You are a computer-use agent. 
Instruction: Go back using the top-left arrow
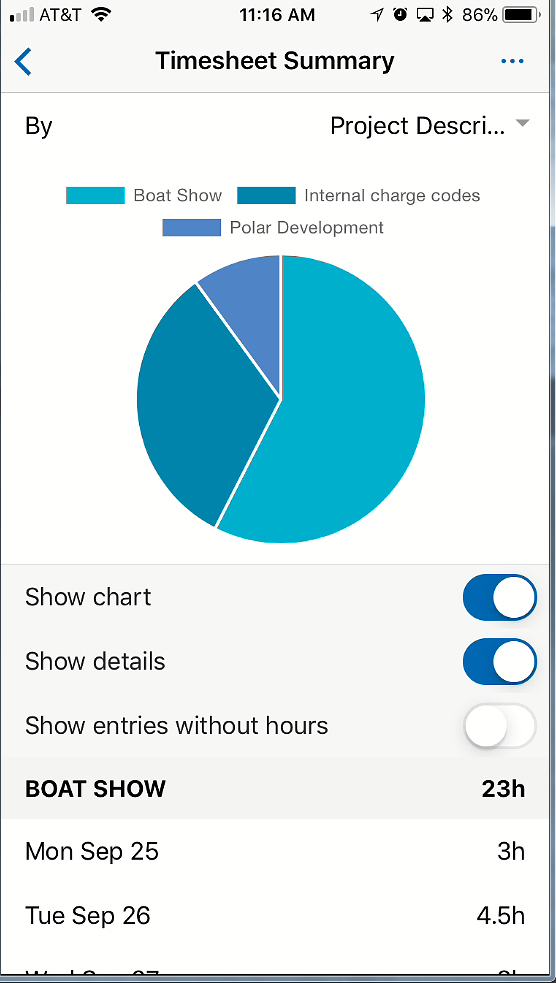pos(23,61)
